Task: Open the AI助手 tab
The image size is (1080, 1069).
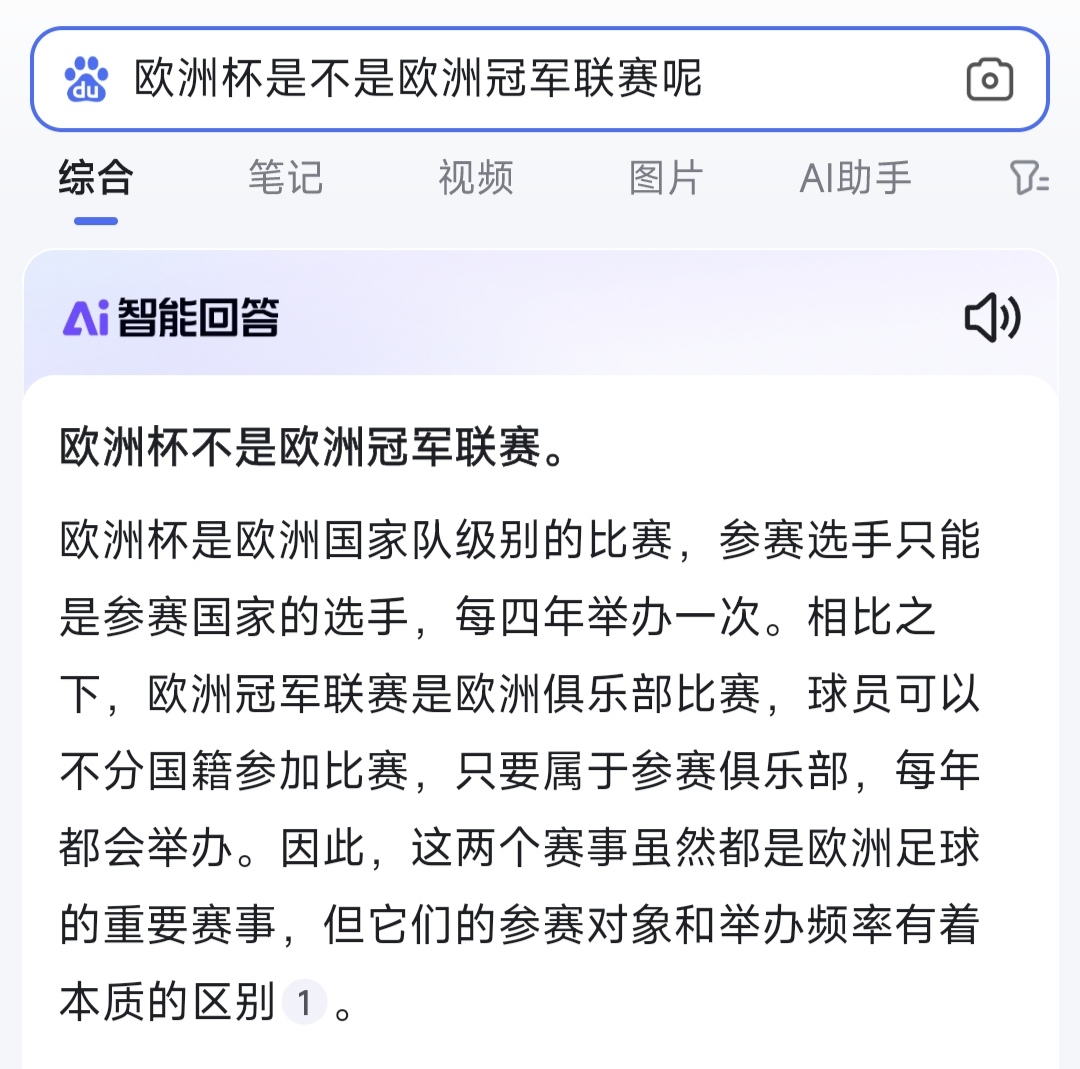Action: tap(856, 178)
